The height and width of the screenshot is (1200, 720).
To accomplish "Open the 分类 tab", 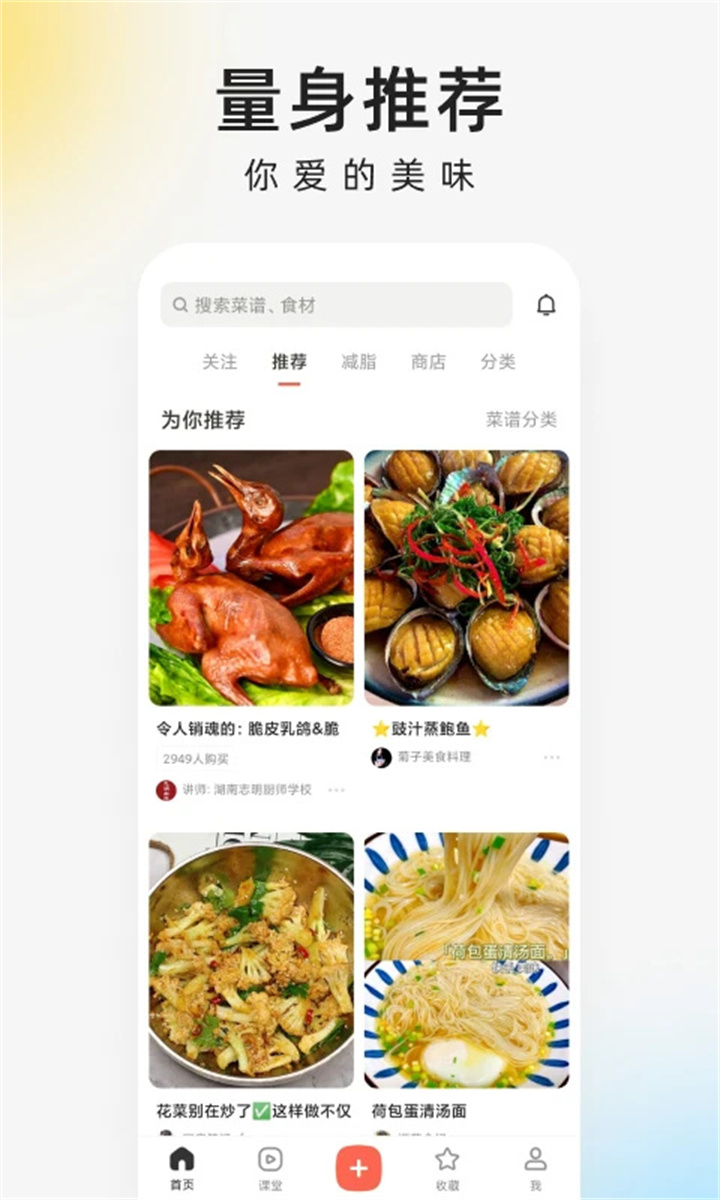I will [498, 362].
